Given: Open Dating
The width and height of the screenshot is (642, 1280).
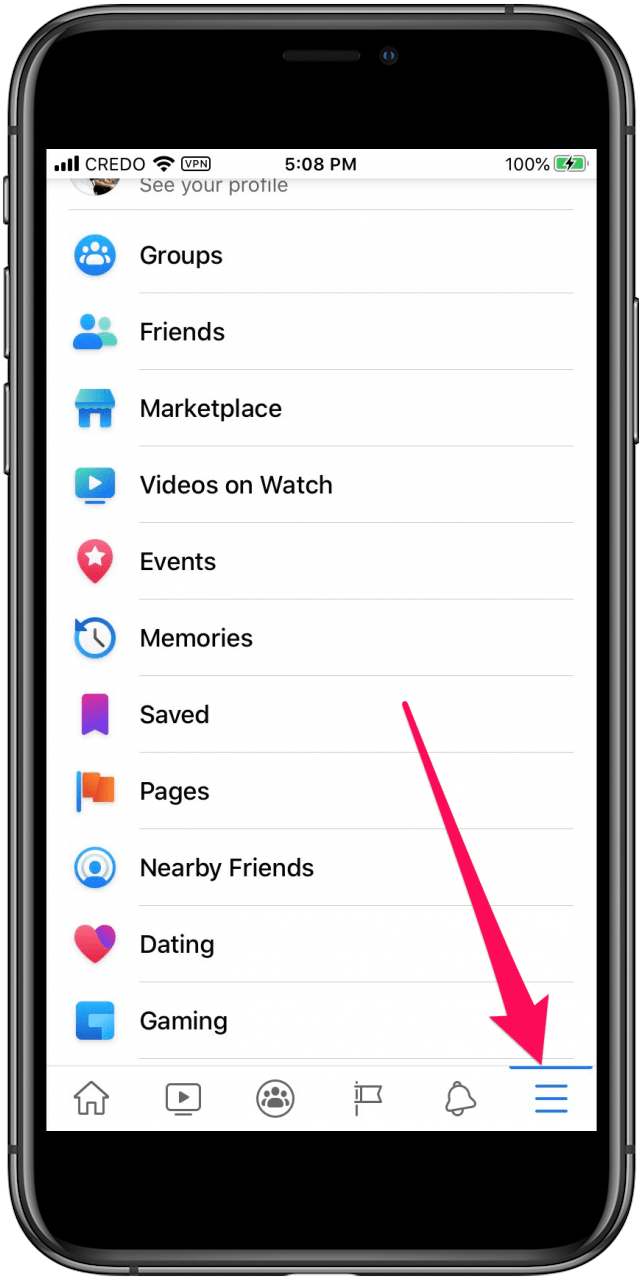Looking at the screenshot, I should [x=176, y=944].
